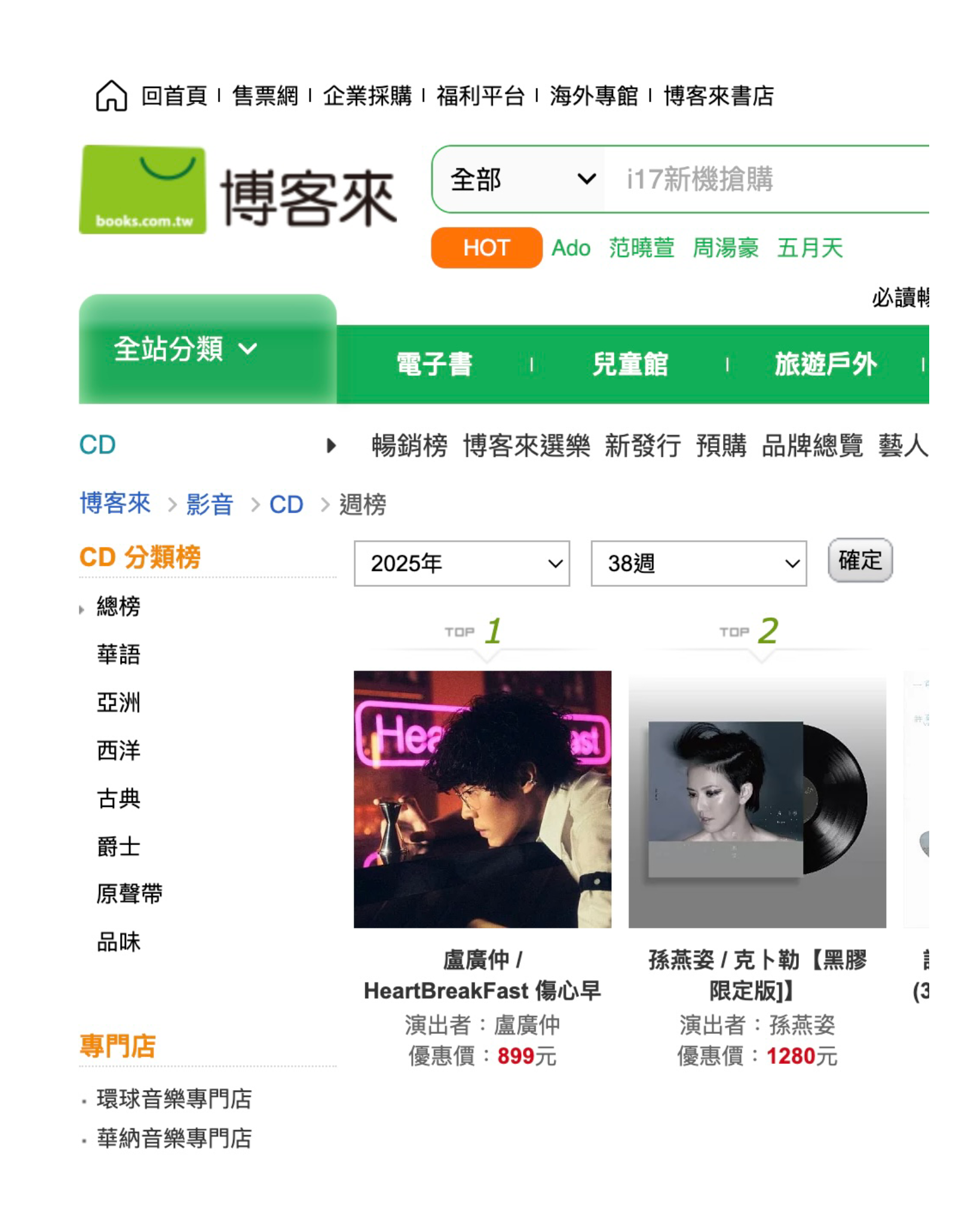Go to 回首頁 home link
Image resolution: width=980 pixels, height=1224 pixels.
(173, 96)
